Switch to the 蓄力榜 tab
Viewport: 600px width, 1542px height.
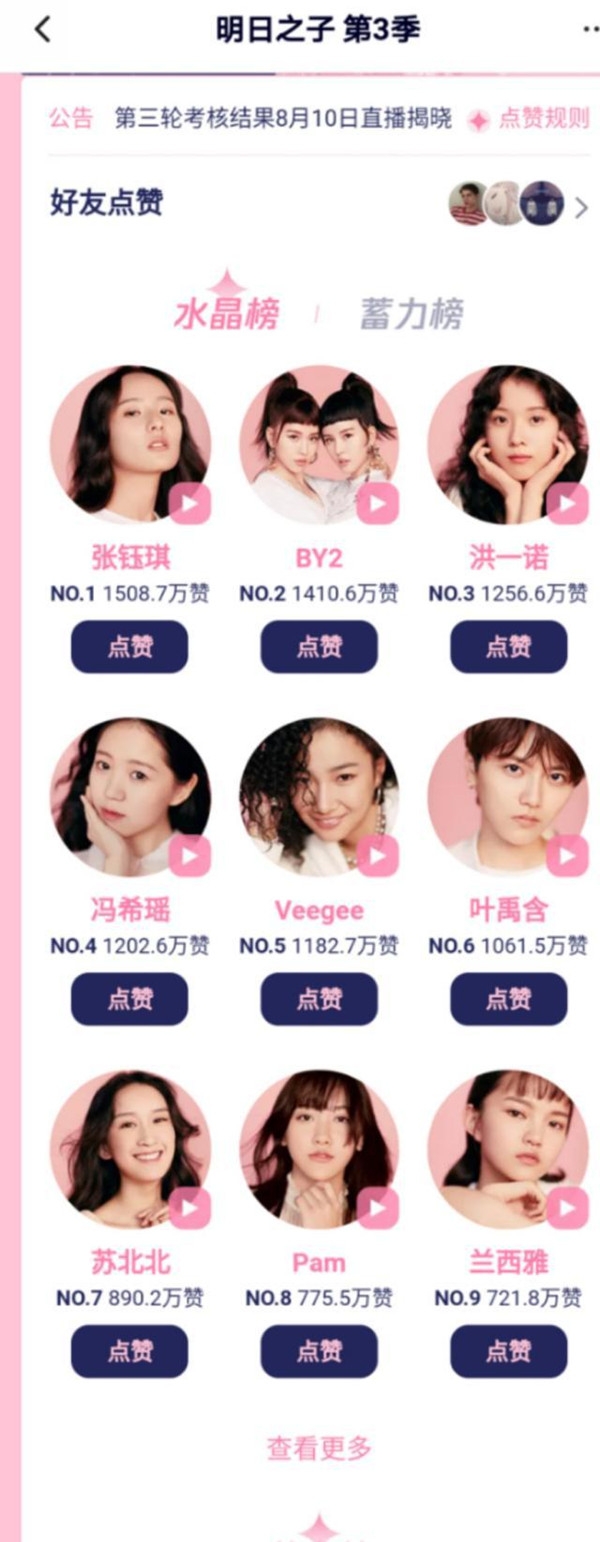(411, 315)
